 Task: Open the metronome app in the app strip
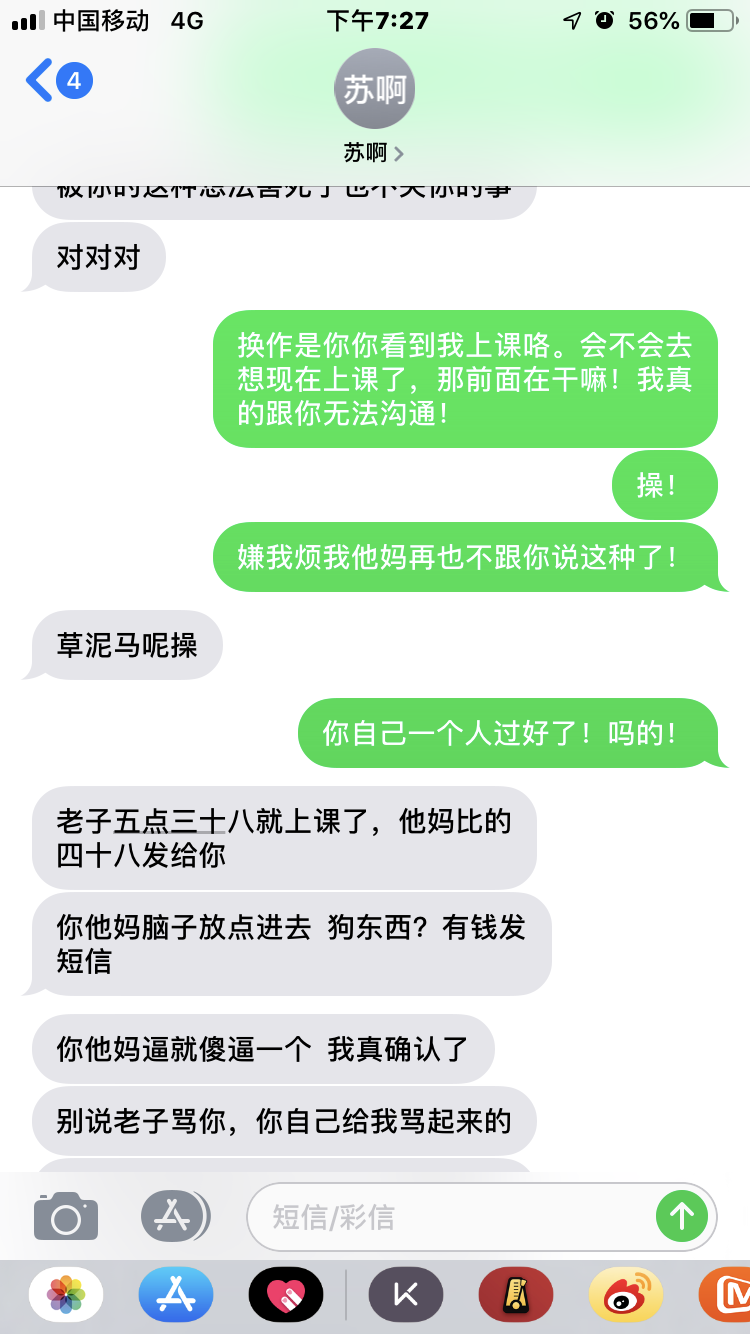516,1295
